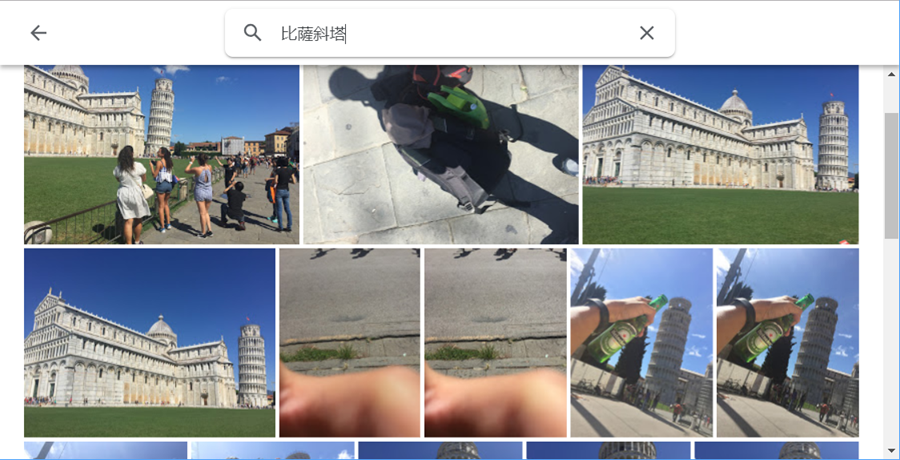Open last green bottle beside tower photo
Viewport: 900px width, 460px height.
(787, 342)
